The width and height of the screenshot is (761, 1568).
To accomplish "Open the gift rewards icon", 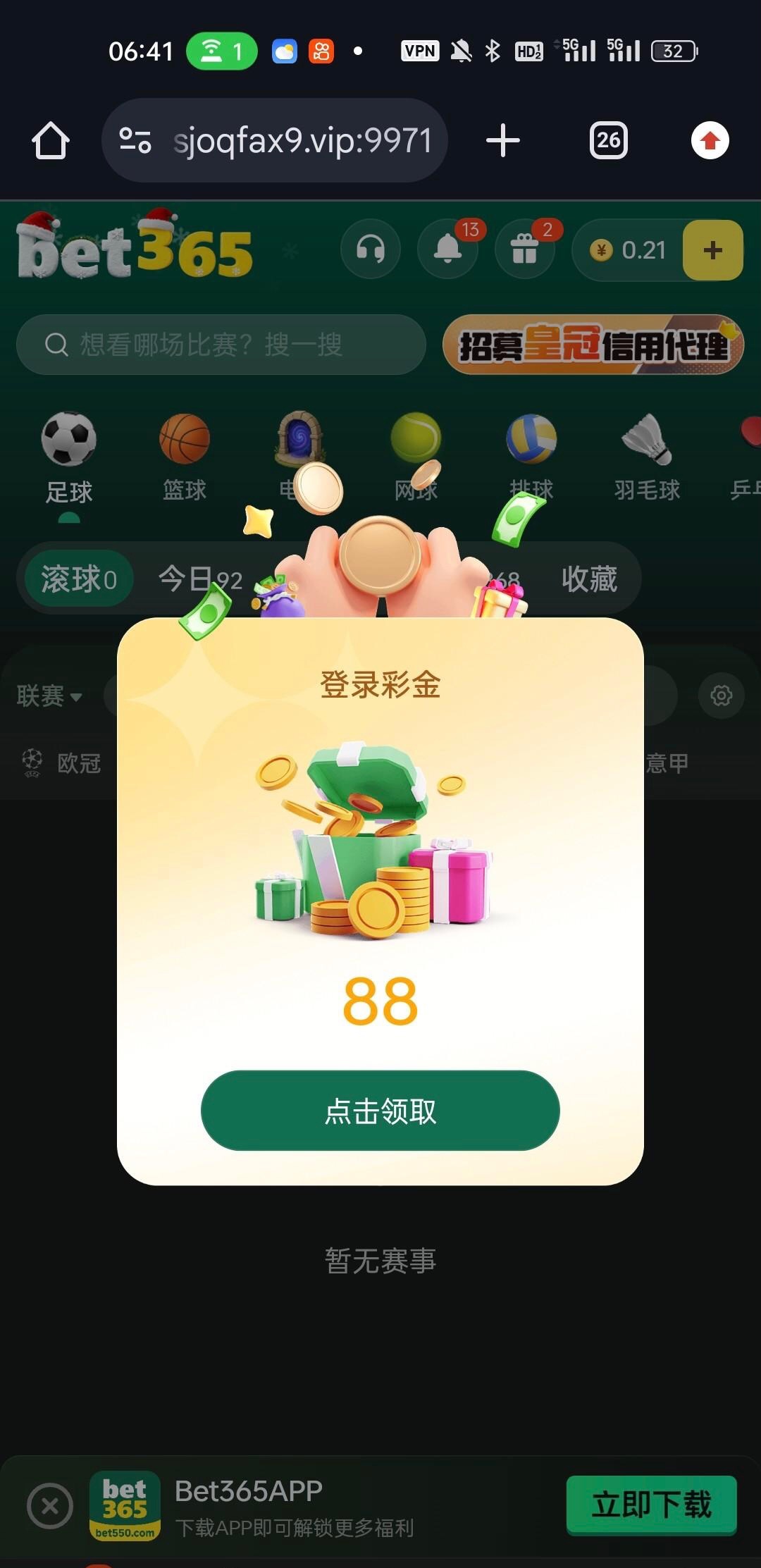I will coord(524,249).
